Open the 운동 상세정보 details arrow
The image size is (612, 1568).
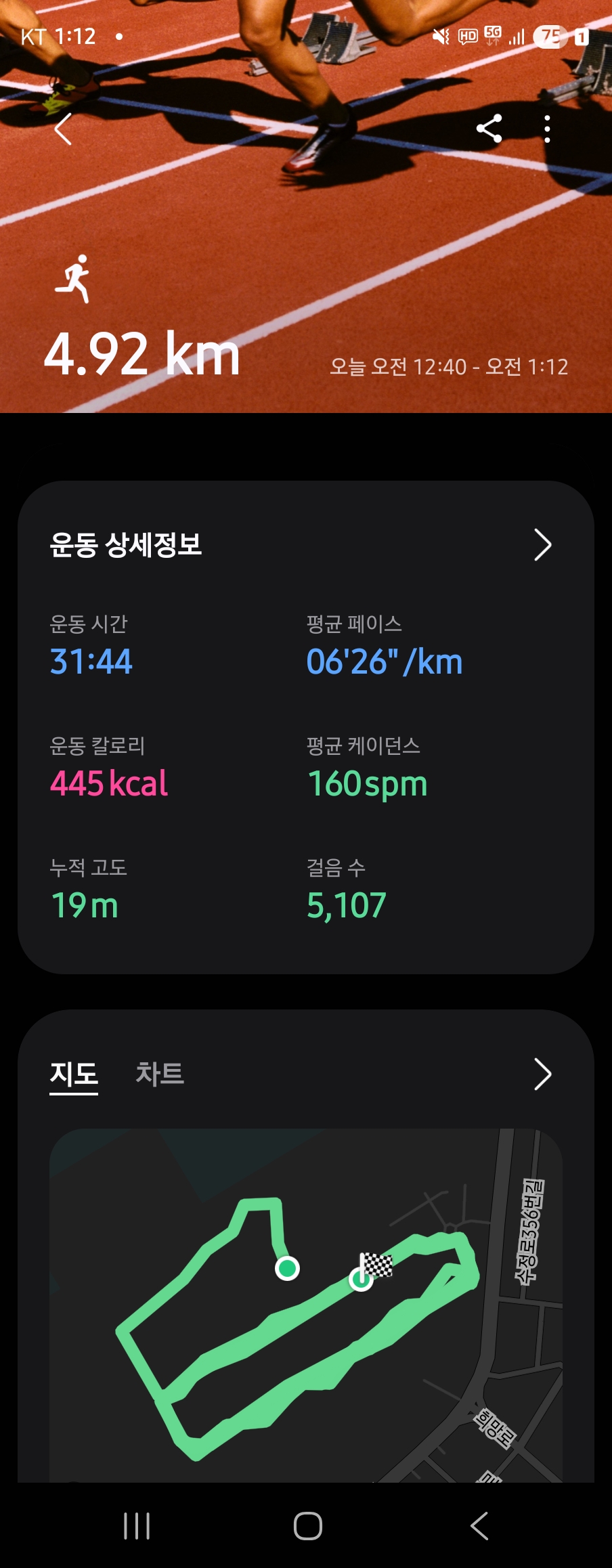coord(542,545)
